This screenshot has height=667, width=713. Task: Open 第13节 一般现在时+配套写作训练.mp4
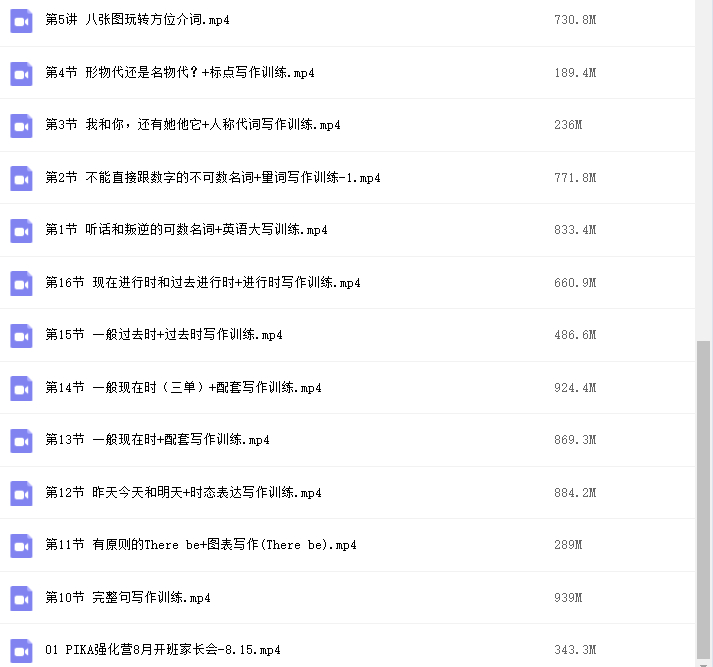[x=157, y=440]
